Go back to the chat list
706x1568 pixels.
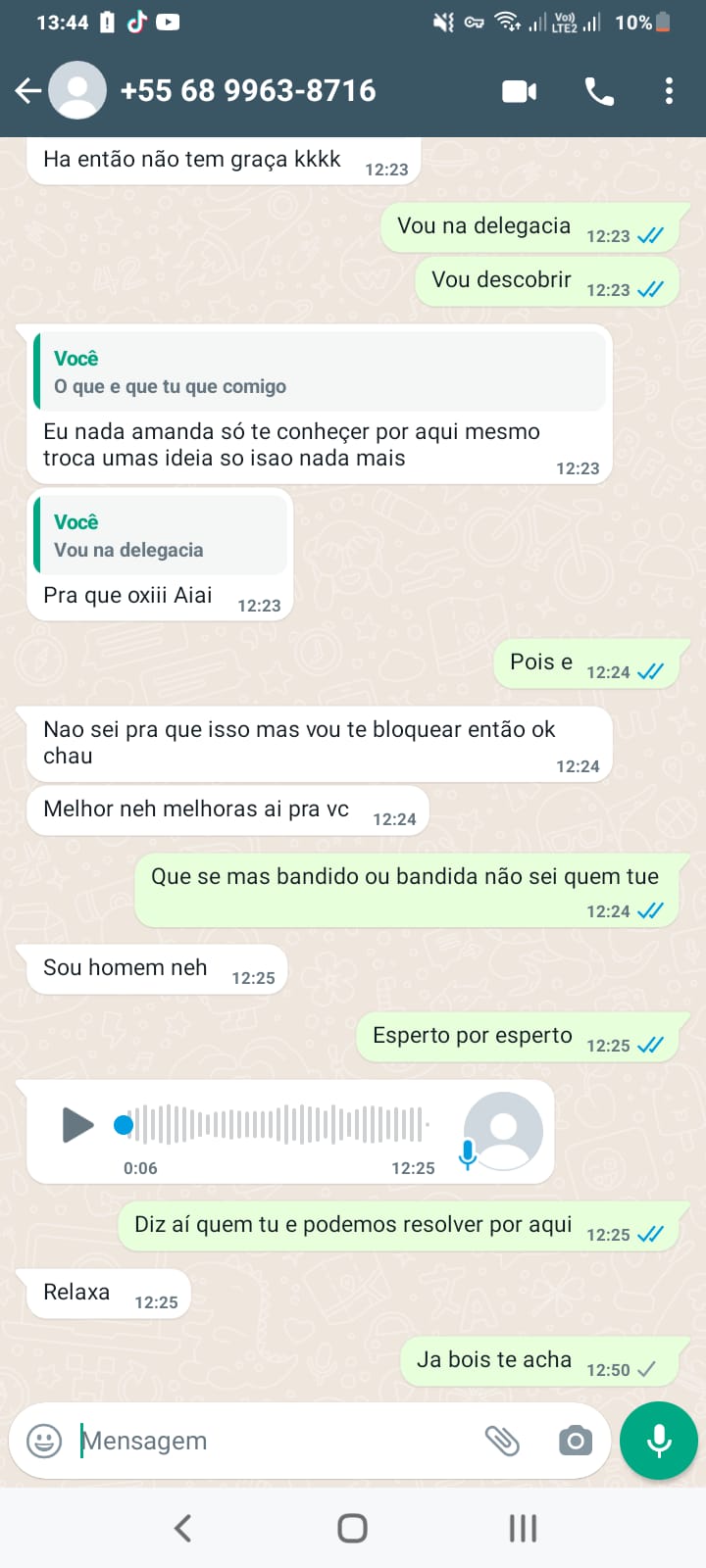coord(28,91)
